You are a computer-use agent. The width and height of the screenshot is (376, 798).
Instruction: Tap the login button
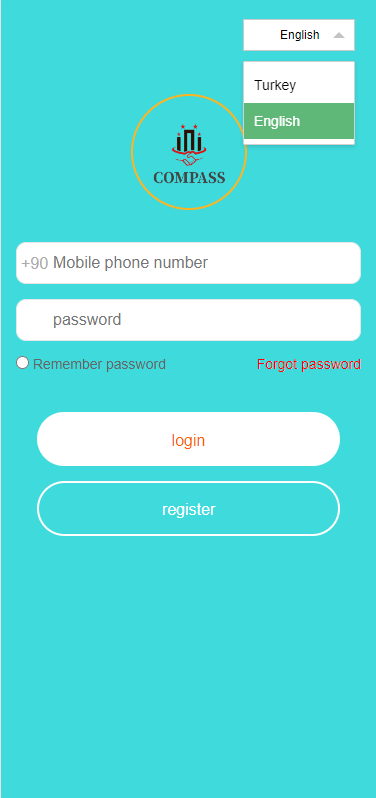(188, 439)
